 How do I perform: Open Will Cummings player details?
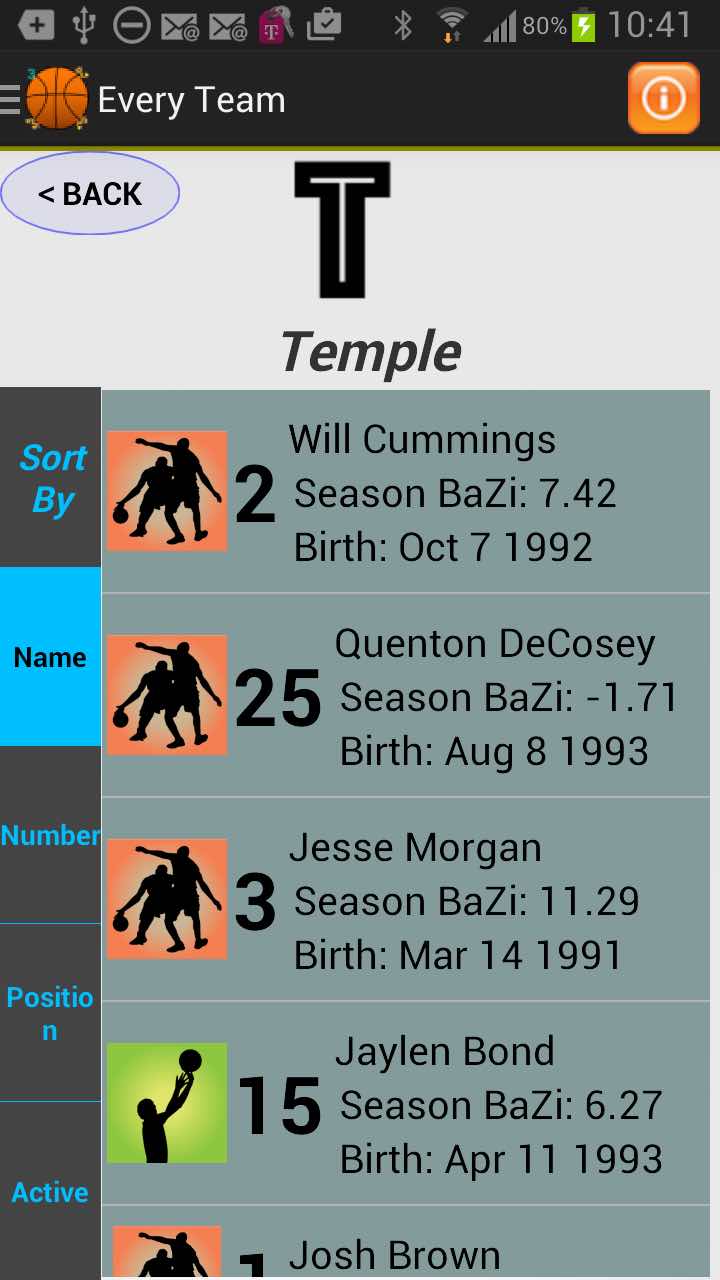(x=405, y=492)
